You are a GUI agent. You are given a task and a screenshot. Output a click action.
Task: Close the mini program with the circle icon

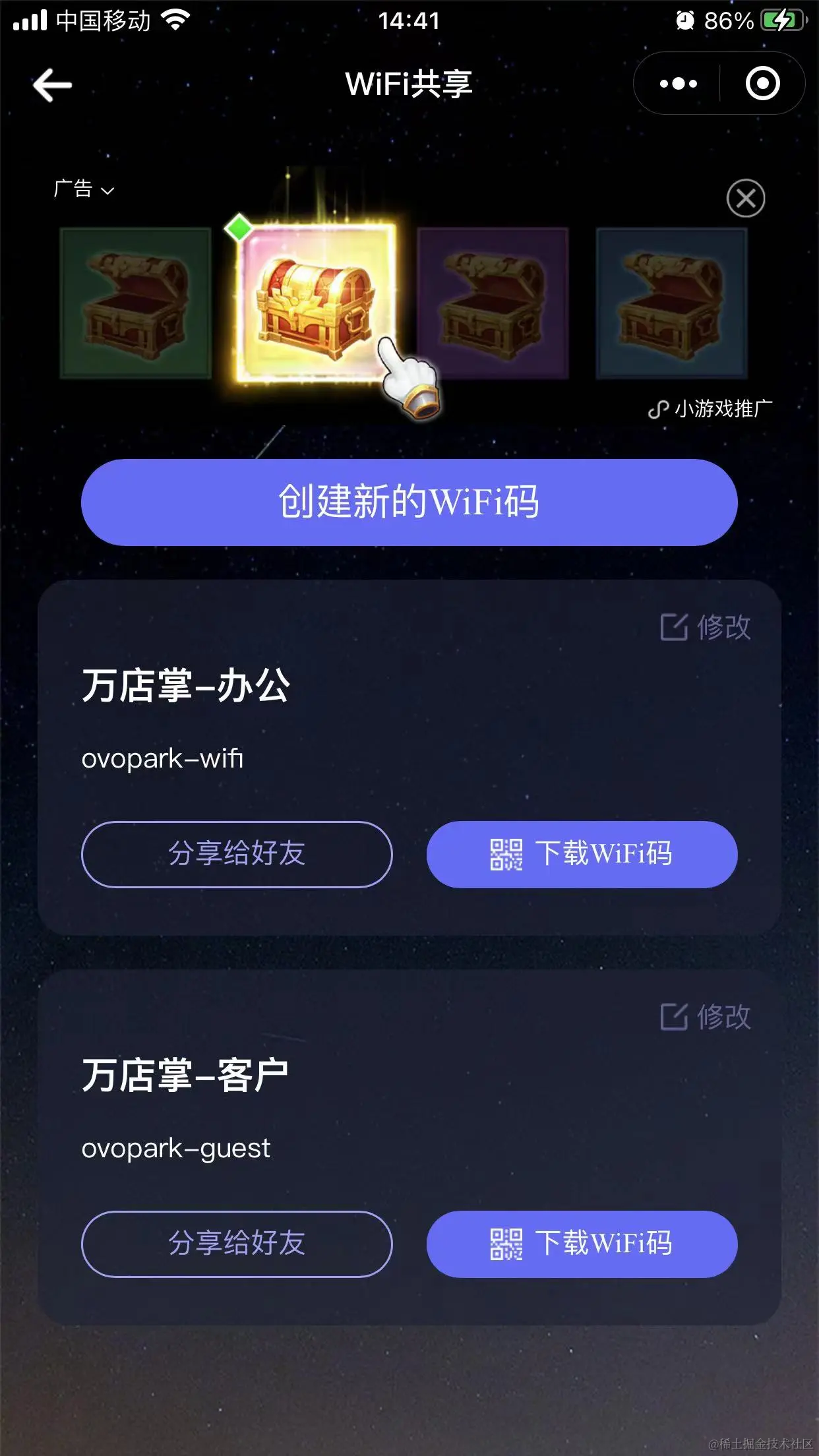tap(762, 84)
